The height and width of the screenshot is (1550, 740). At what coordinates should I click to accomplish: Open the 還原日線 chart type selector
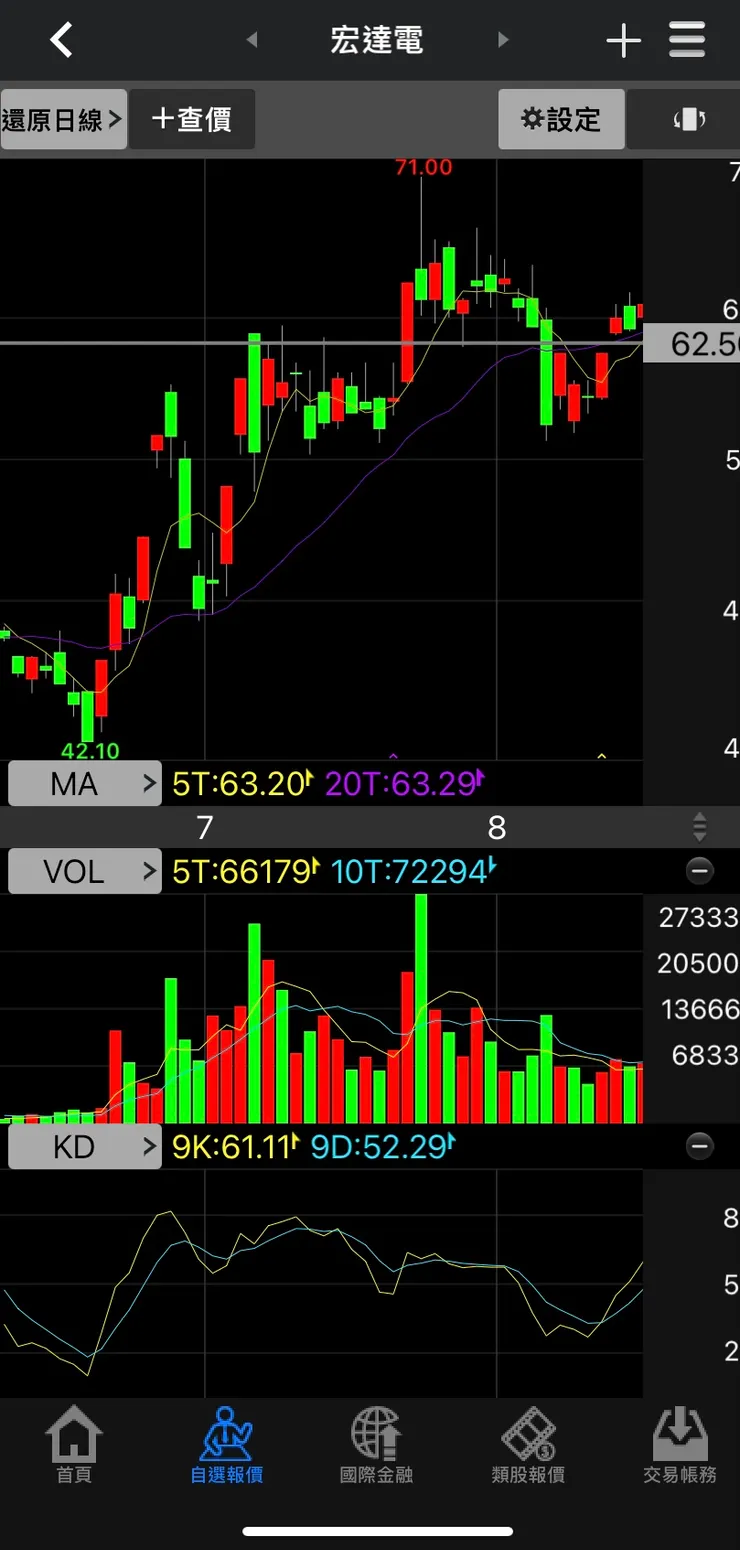[63, 120]
